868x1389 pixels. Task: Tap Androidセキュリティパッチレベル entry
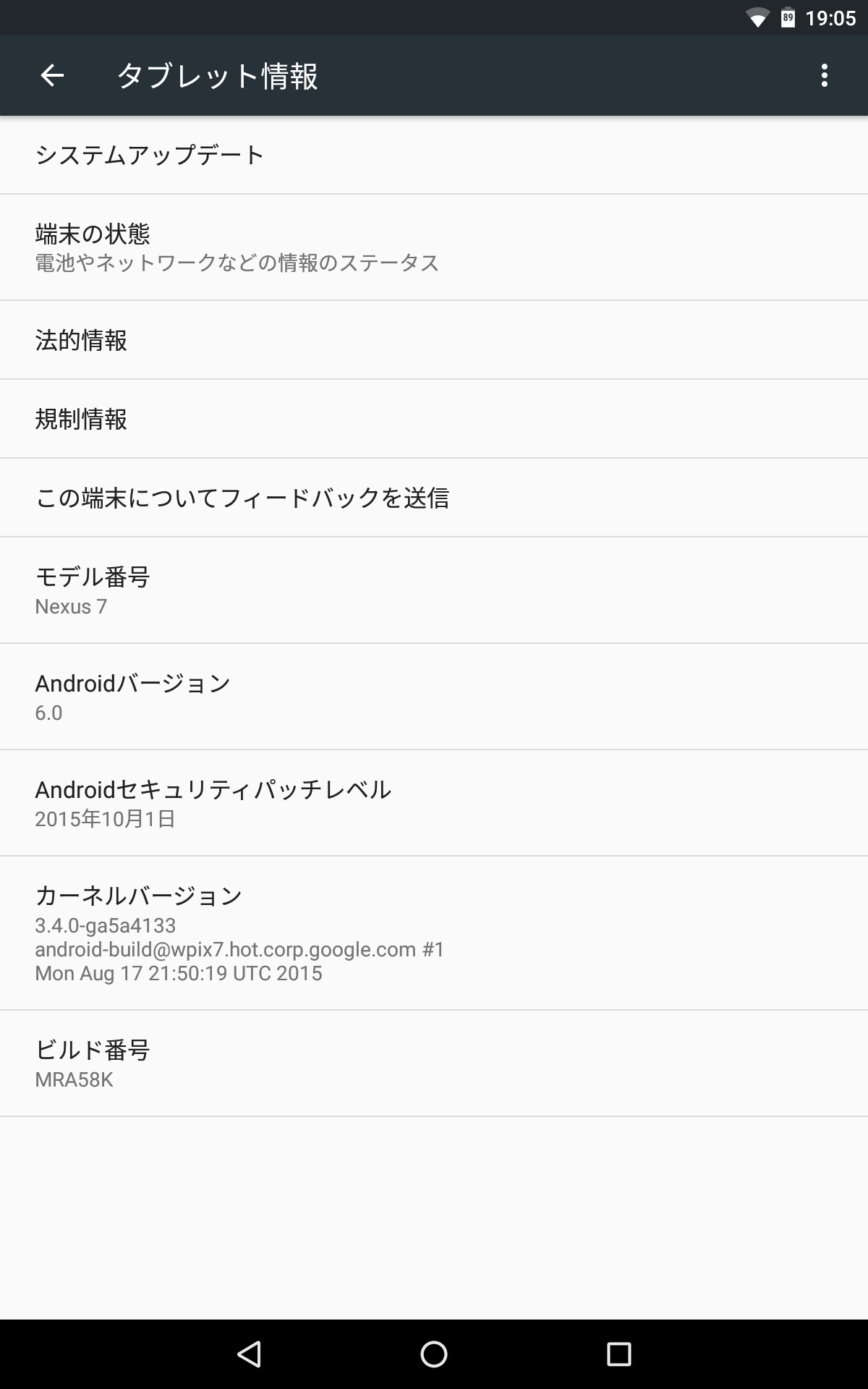coord(434,803)
